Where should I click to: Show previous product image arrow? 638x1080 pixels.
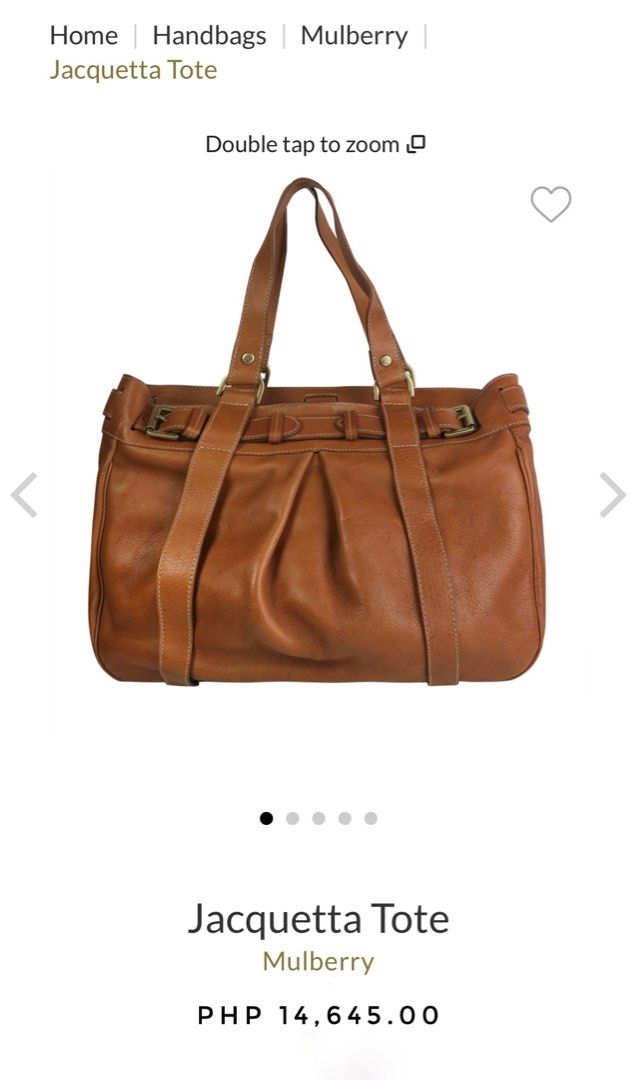(24, 495)
